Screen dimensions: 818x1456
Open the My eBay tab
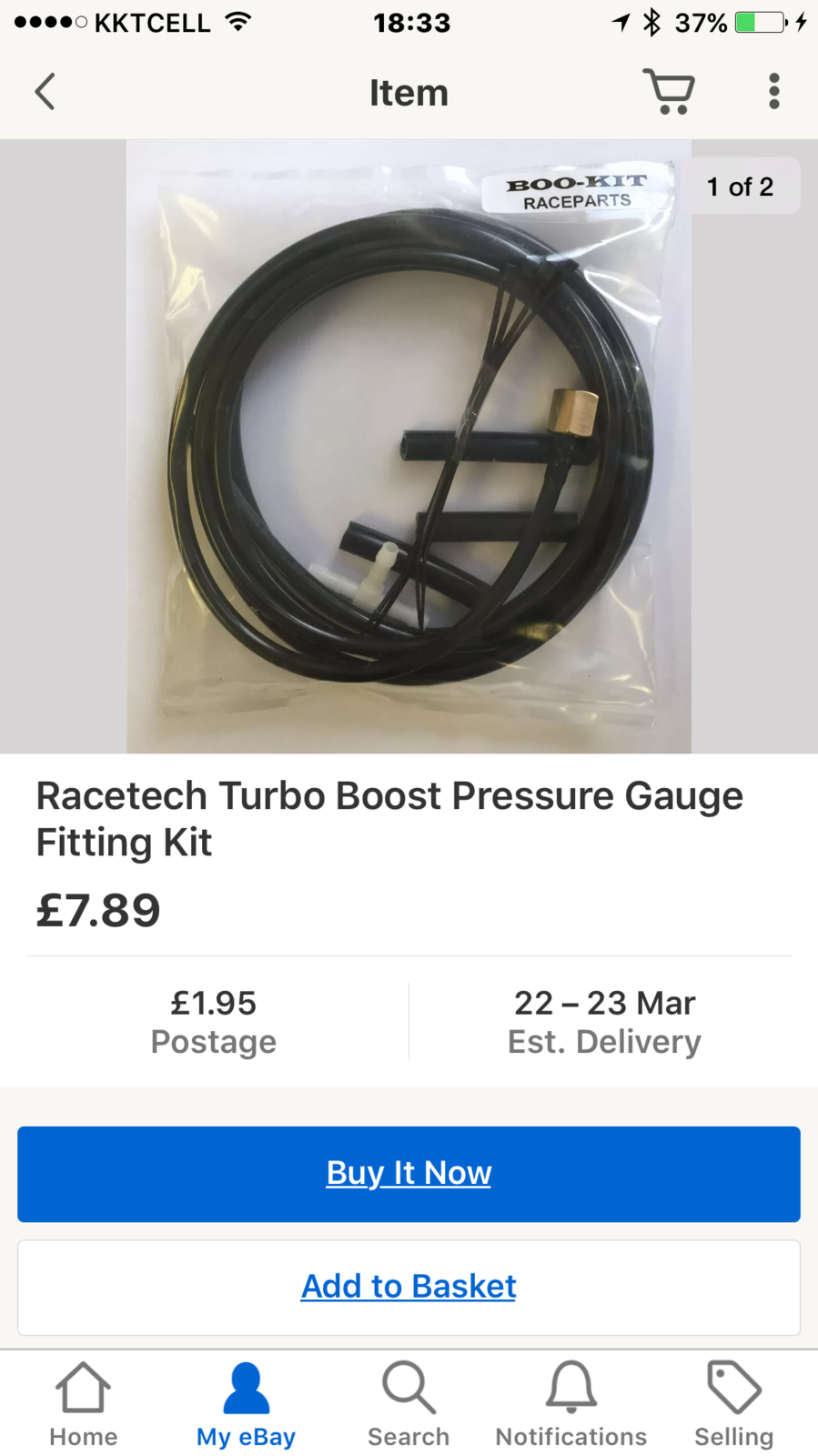coord(246,1406)
